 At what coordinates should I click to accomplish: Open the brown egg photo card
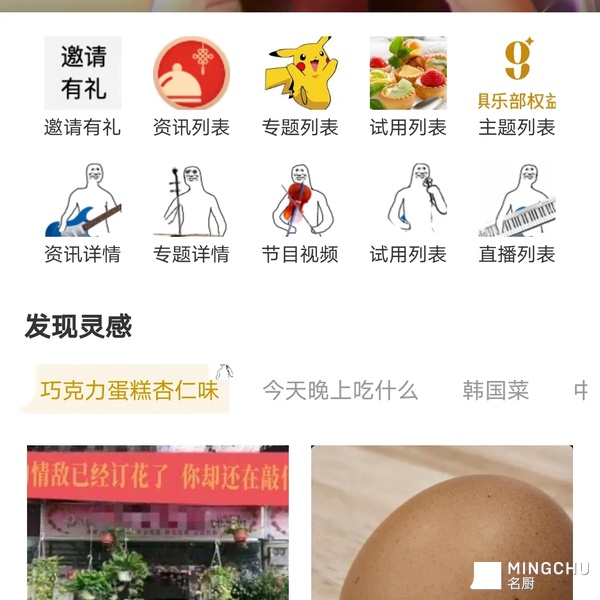click(x=441, y=522)
